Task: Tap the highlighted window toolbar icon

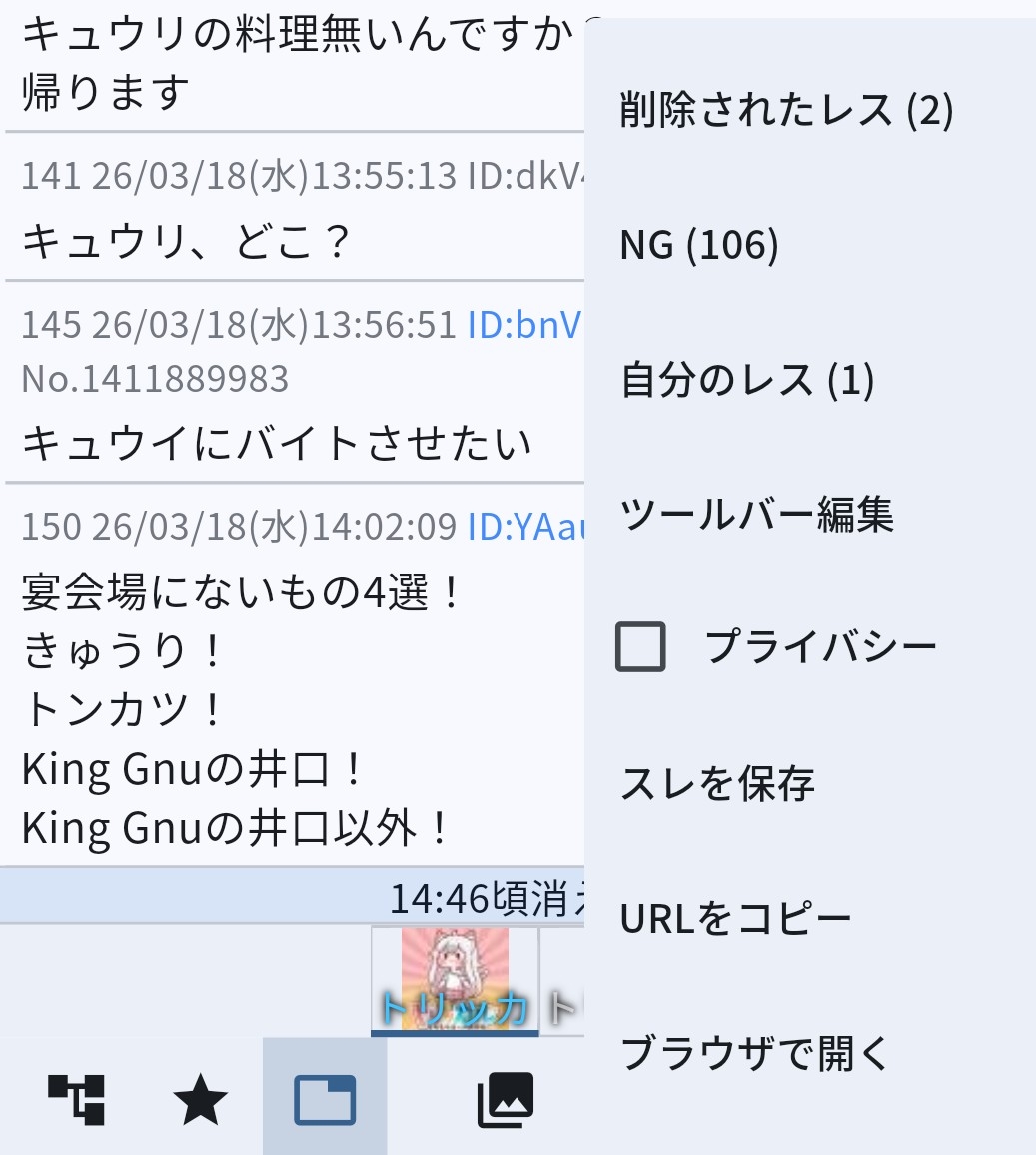Action: point(325,1100)
